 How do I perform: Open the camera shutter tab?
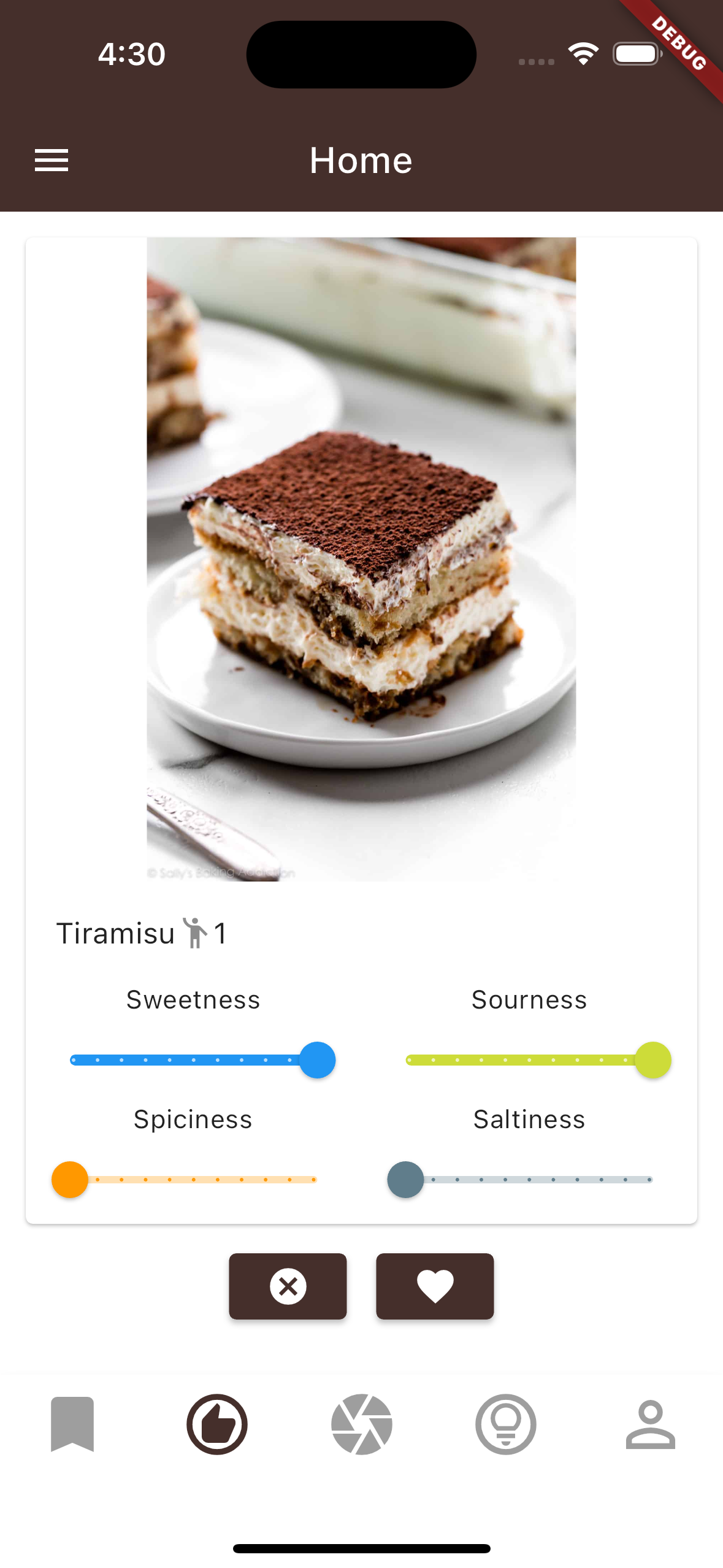(x=362, y=1424)
